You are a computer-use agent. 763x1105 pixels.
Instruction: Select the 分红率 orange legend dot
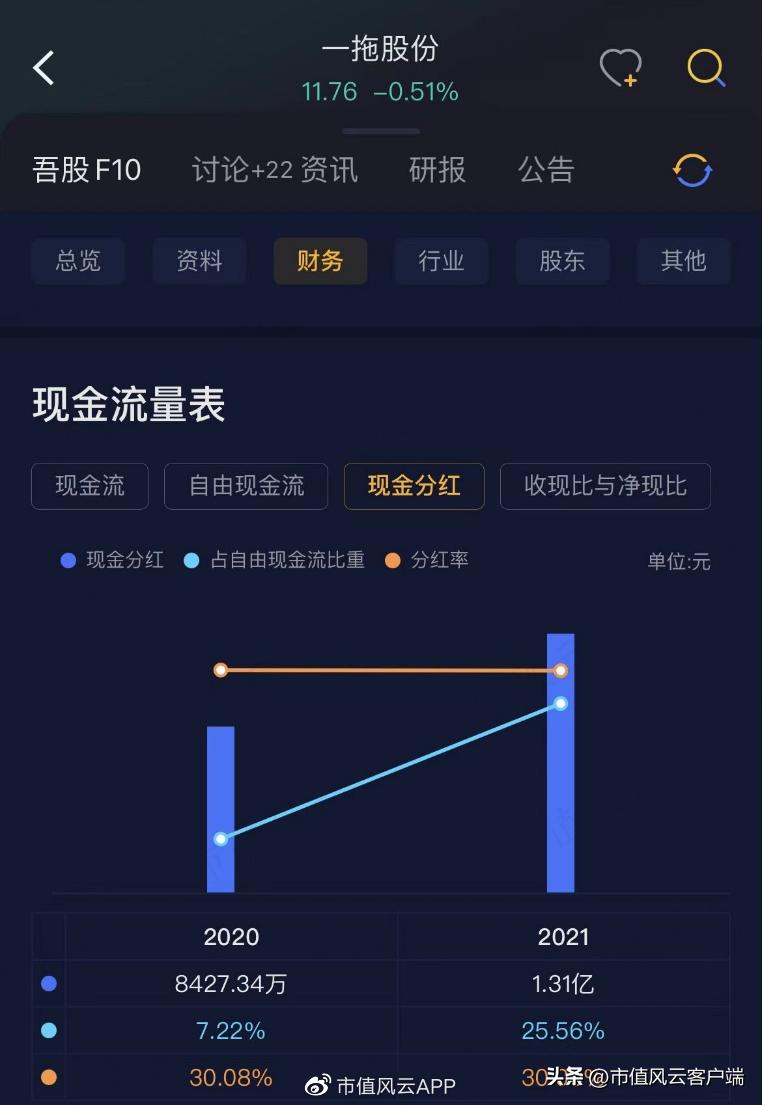[x=394, y=561]
